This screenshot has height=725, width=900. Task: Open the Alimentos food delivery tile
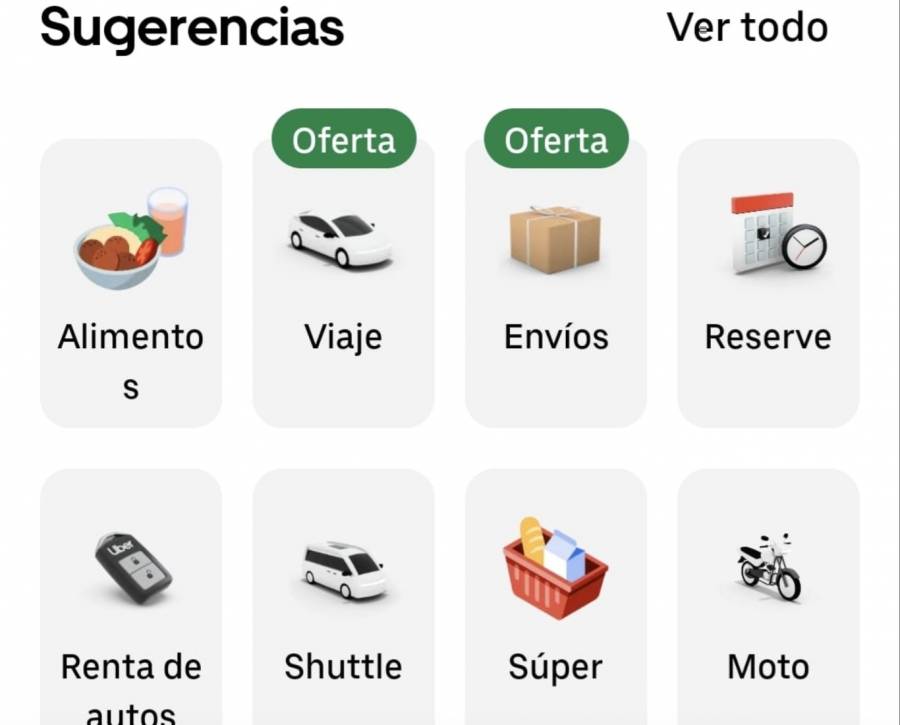pos(131,284)
